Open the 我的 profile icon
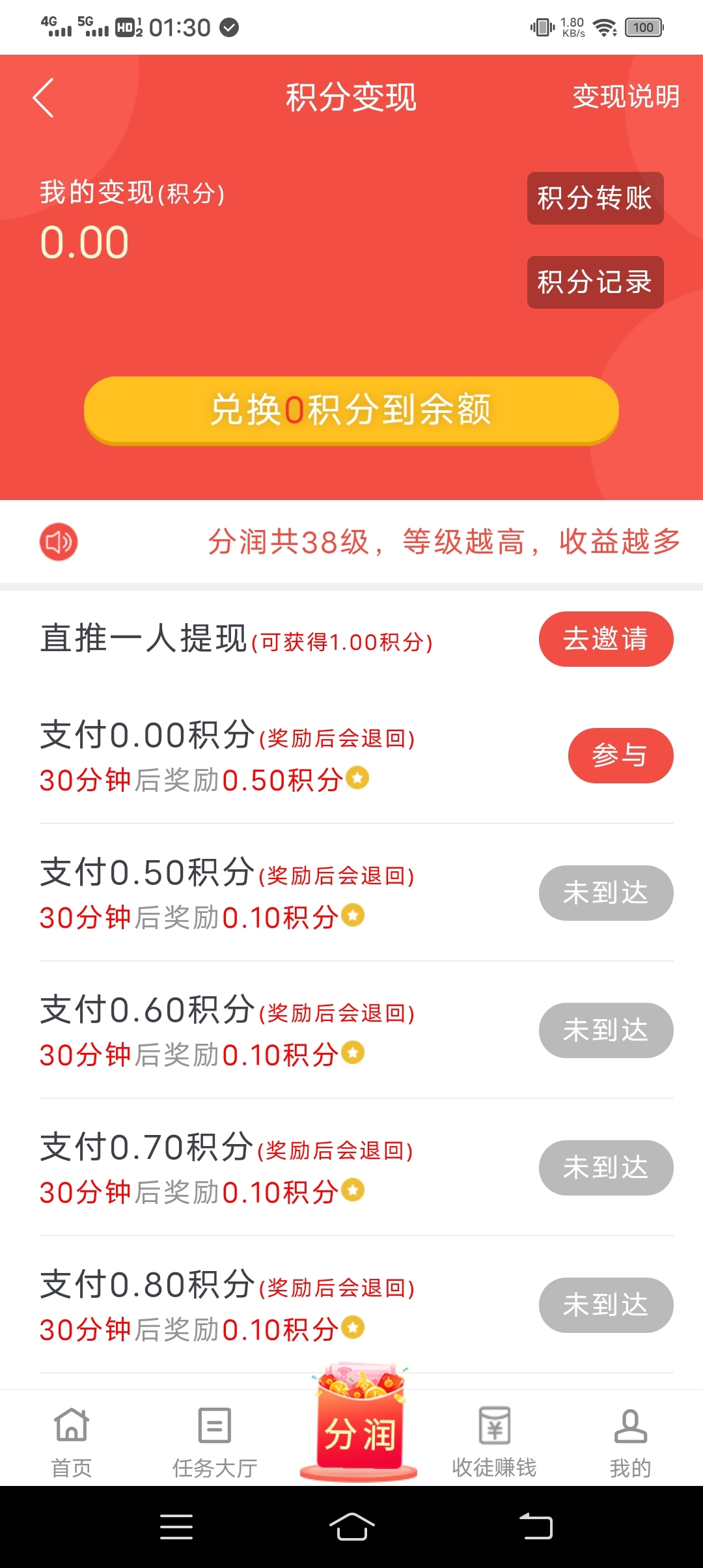Viewport: 703px width, 1568px height. coord(630,1425)
